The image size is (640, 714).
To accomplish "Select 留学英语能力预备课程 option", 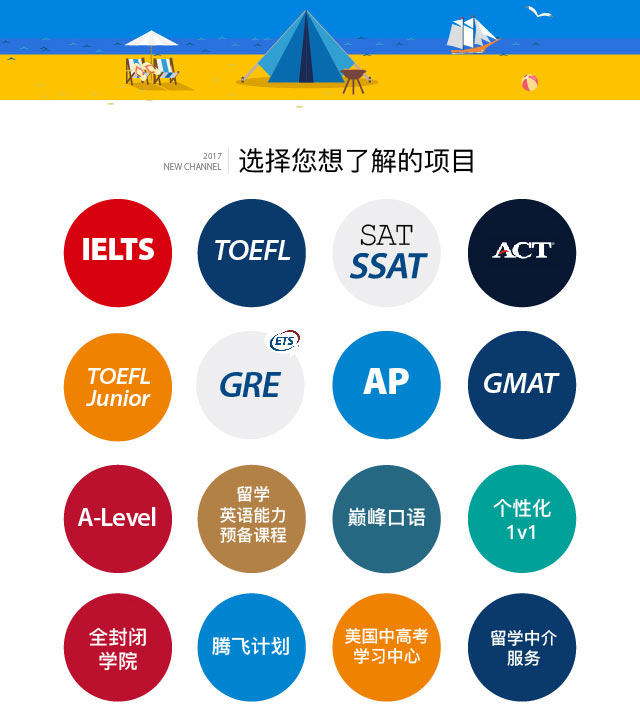I will coord(252,519).
